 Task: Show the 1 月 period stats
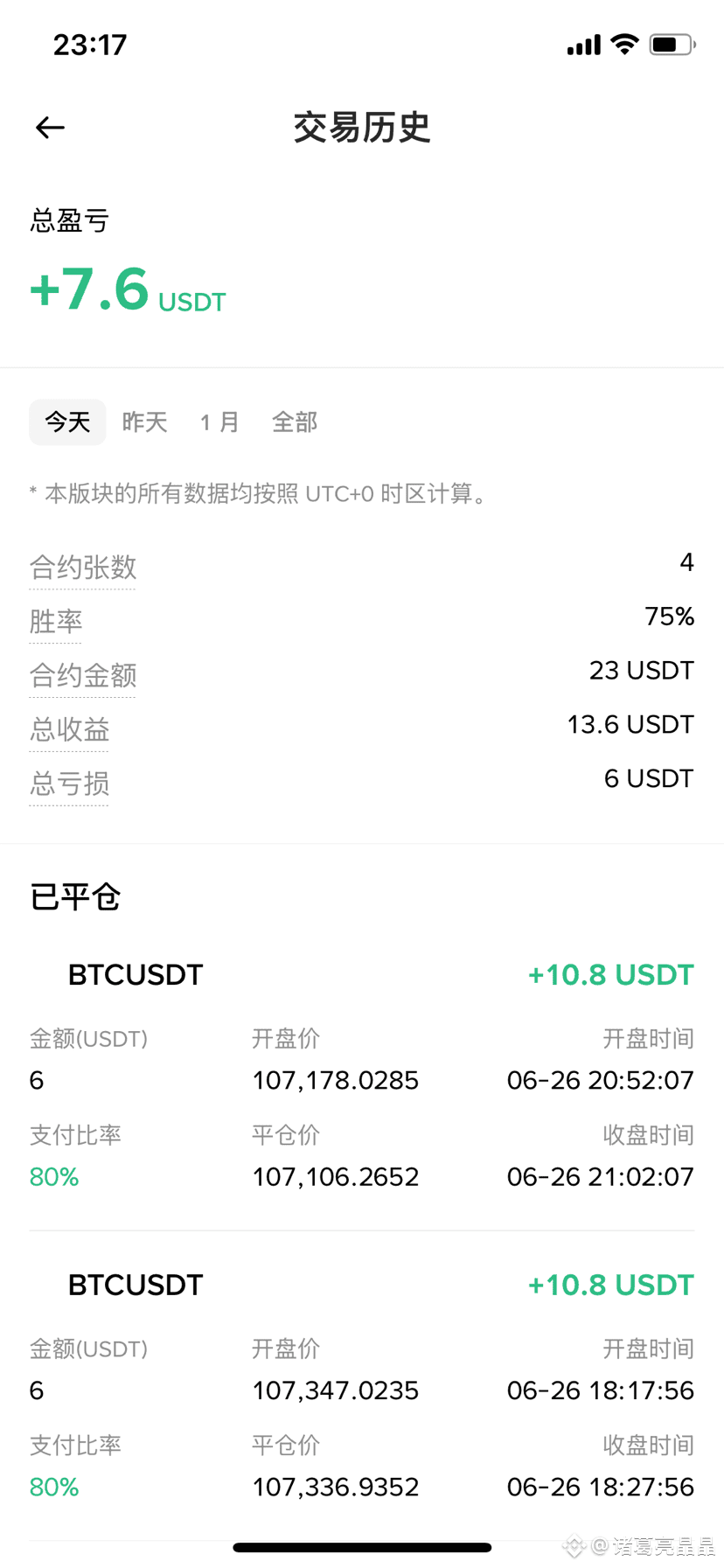click(x=219, y=422)
